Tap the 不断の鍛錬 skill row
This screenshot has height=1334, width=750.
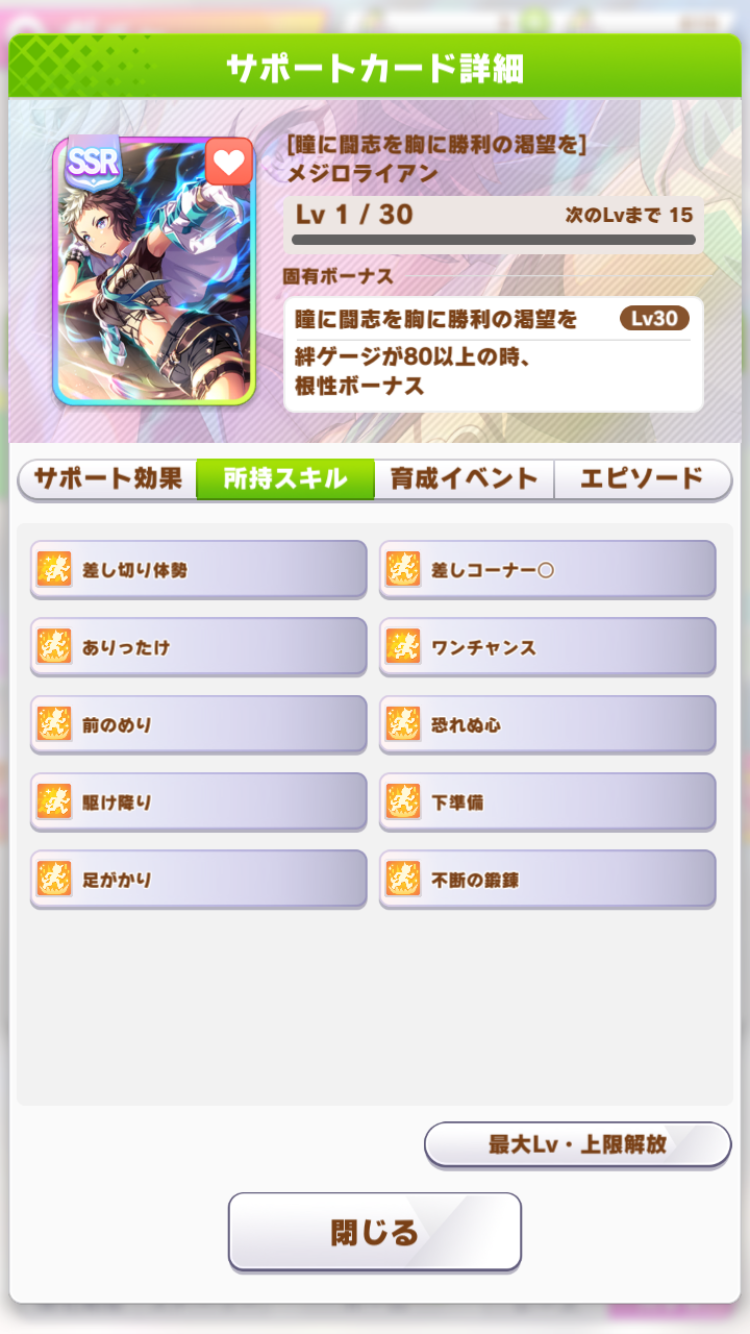[548, 879]
